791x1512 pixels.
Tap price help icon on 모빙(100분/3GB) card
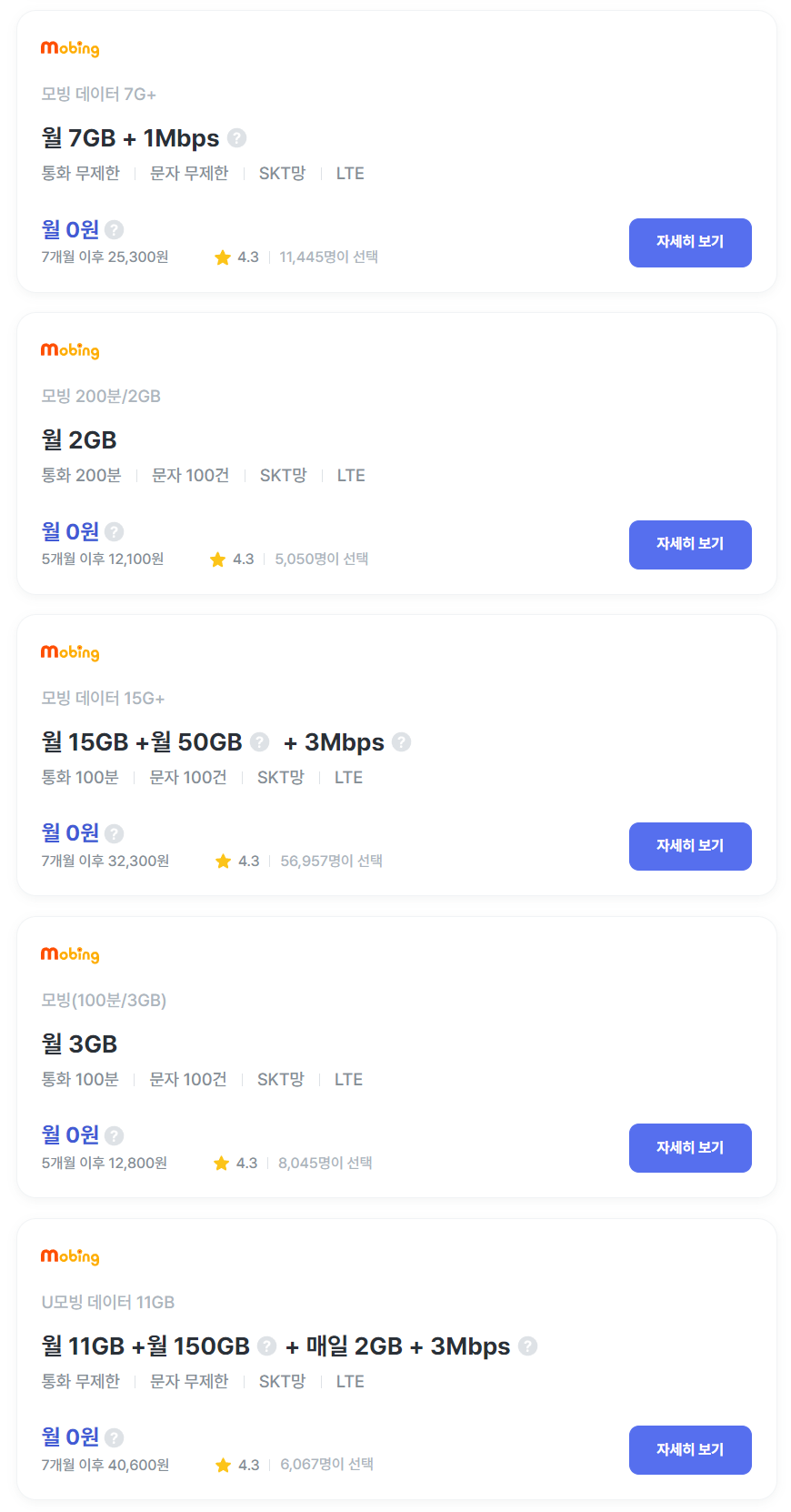coord(114,1135)
